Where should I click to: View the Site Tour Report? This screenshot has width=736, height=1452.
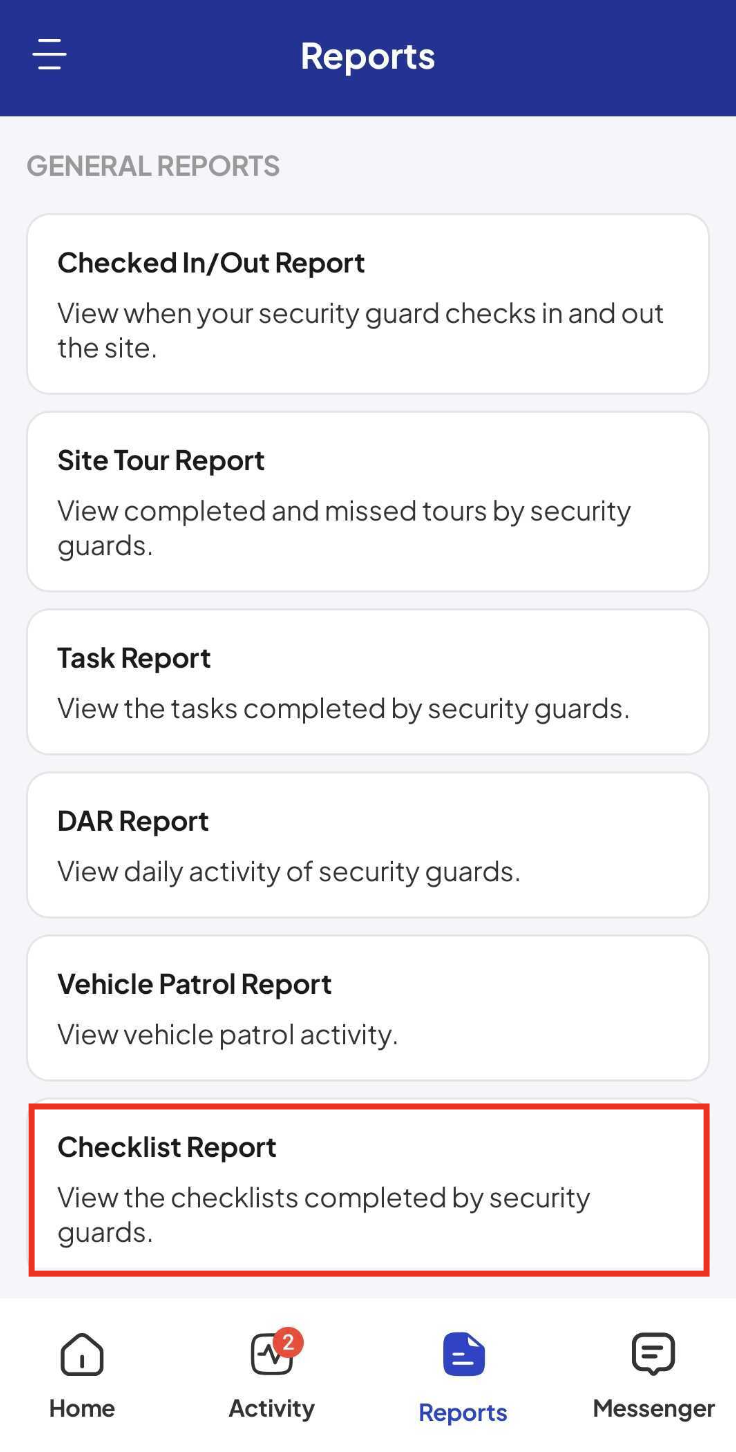[x=368, y=501]
